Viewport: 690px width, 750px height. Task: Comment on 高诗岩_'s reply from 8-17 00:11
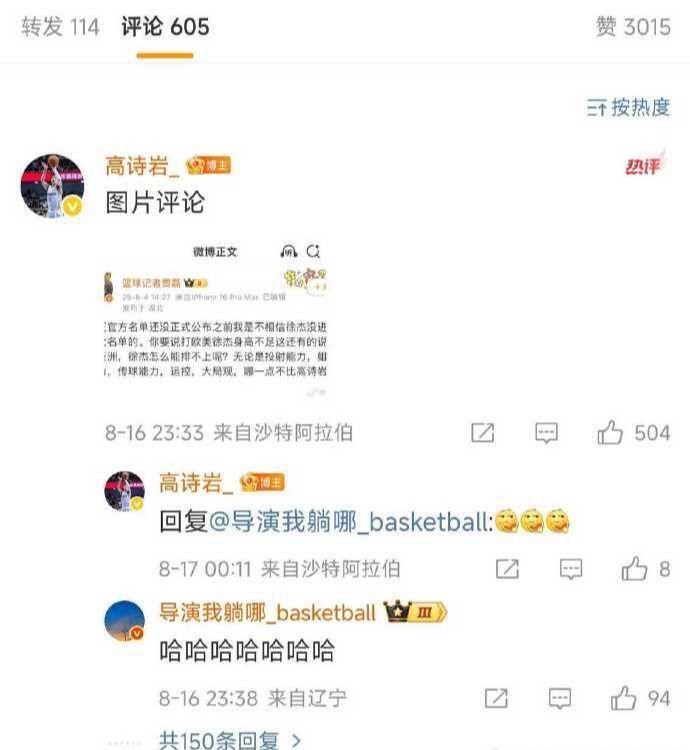coord(570,569)
